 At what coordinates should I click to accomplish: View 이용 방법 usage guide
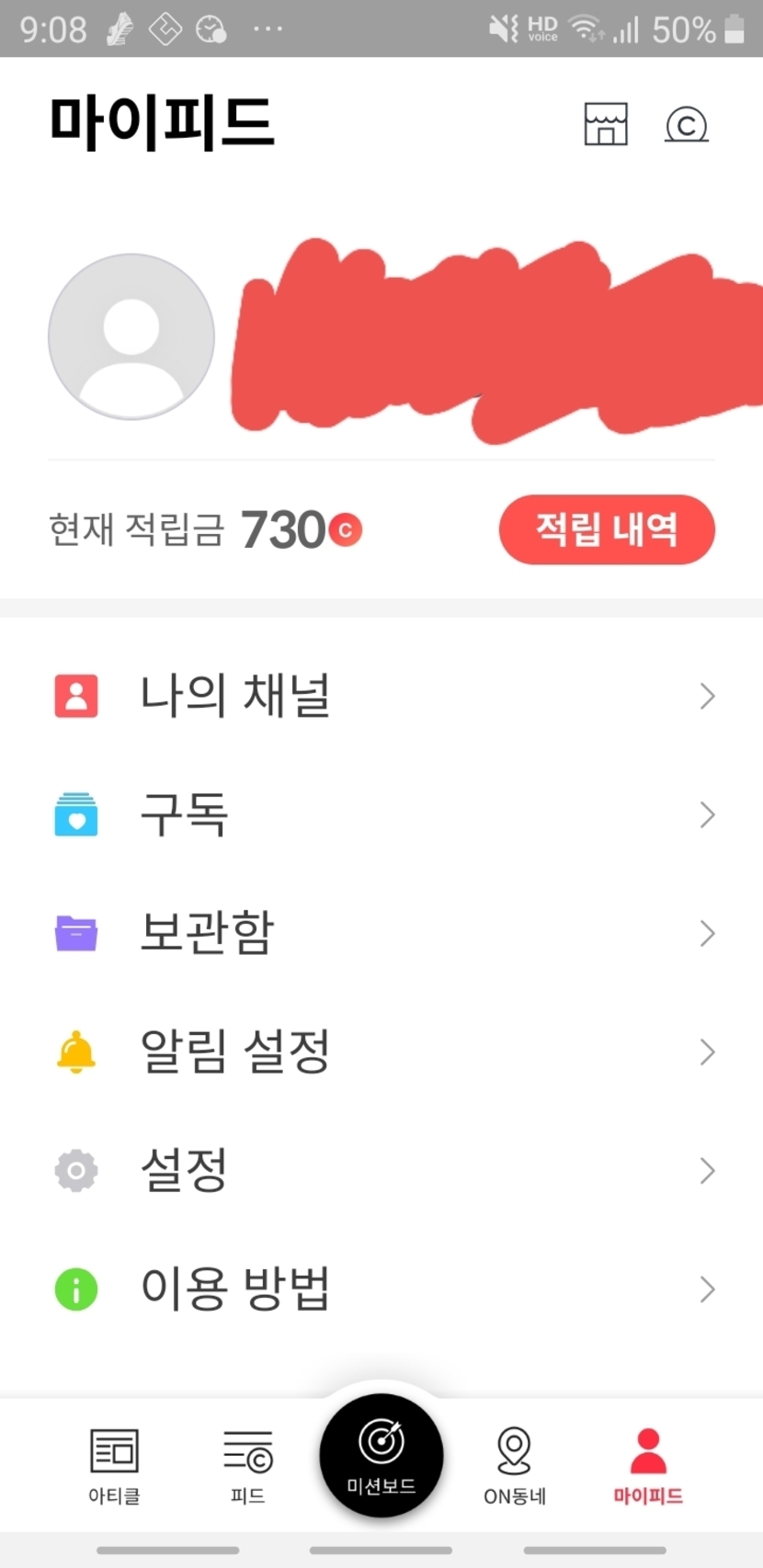click(x=381, y=1289)
